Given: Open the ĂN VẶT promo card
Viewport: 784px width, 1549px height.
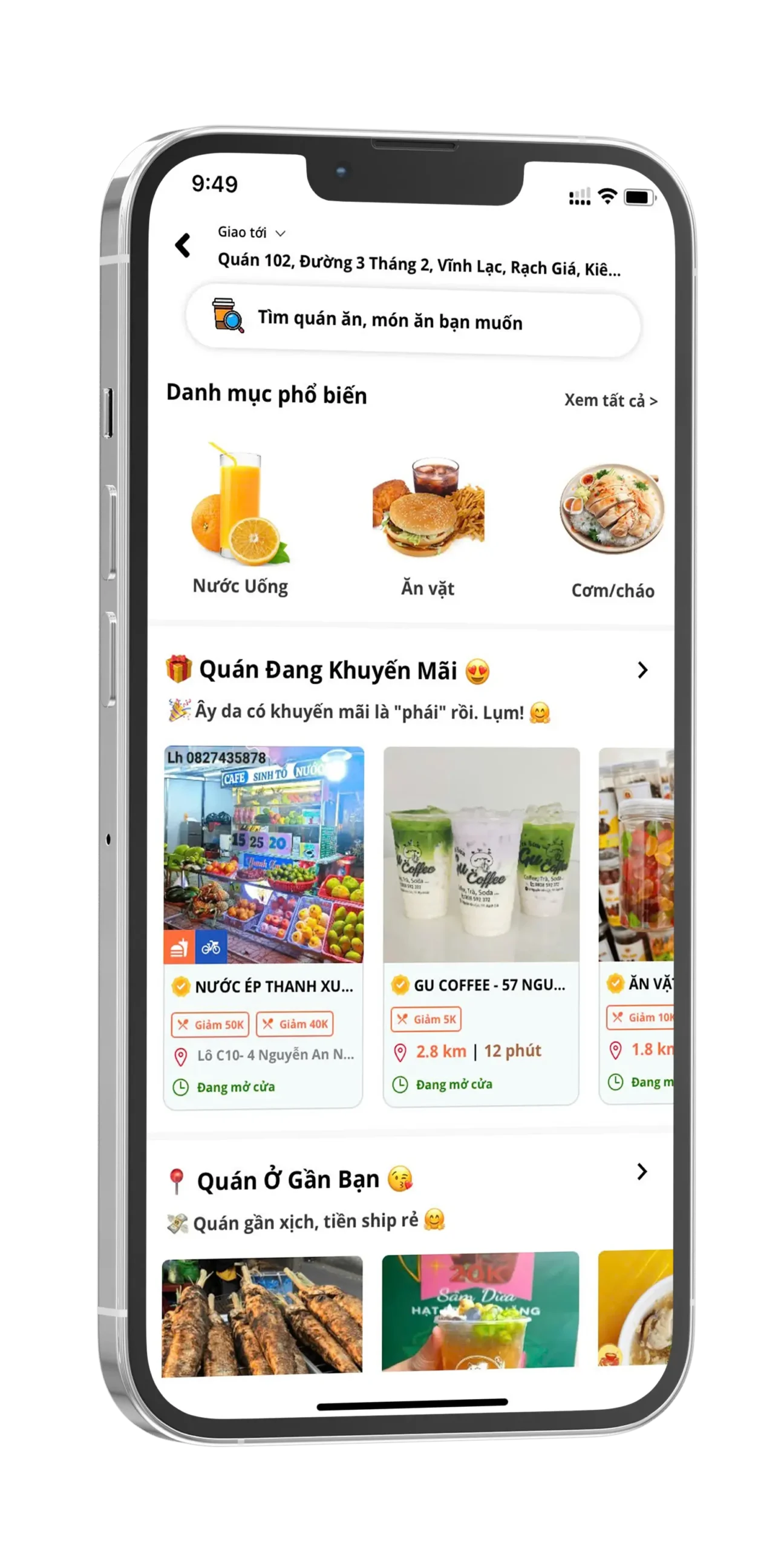Looking at the screenshot, I should click(636, 926).
